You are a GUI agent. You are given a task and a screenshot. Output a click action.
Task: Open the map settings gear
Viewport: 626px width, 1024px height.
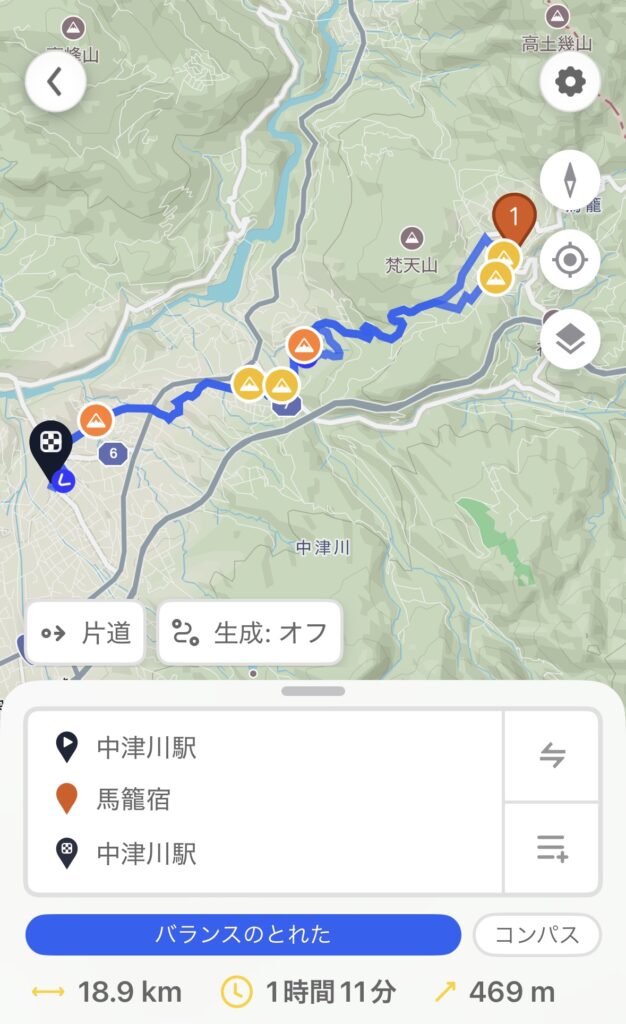point(570,81)
